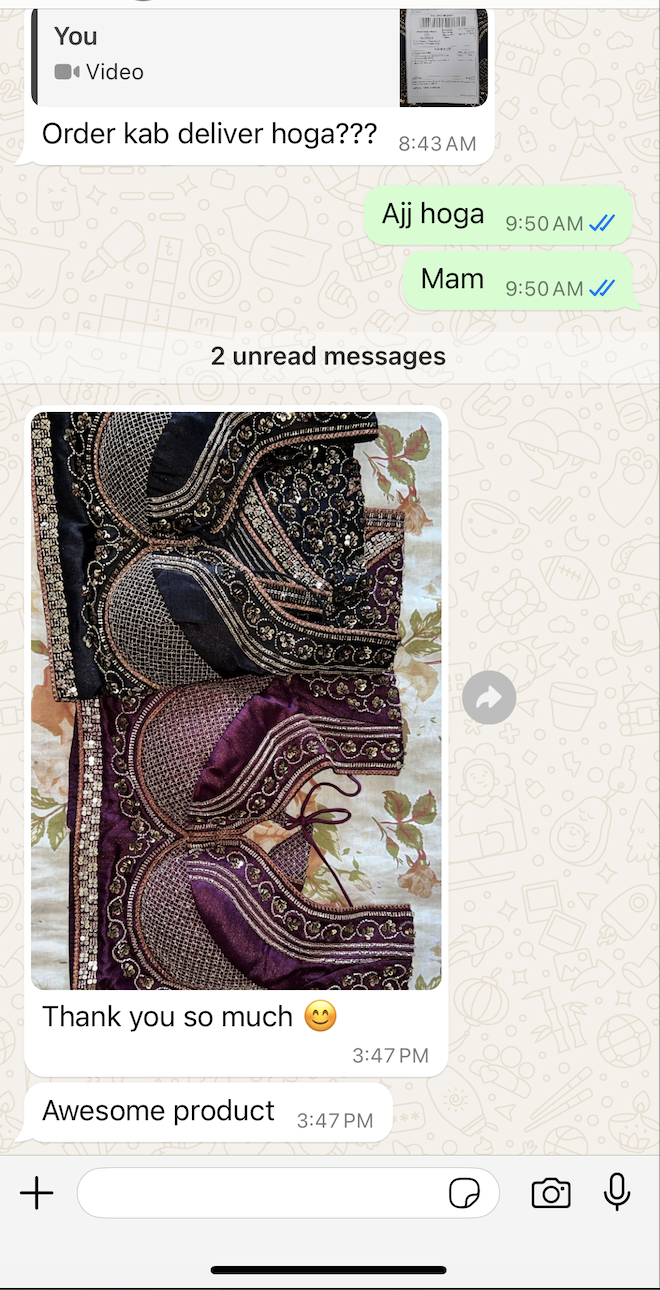Launch the camera from chat bar

(x=551, y=1192)
